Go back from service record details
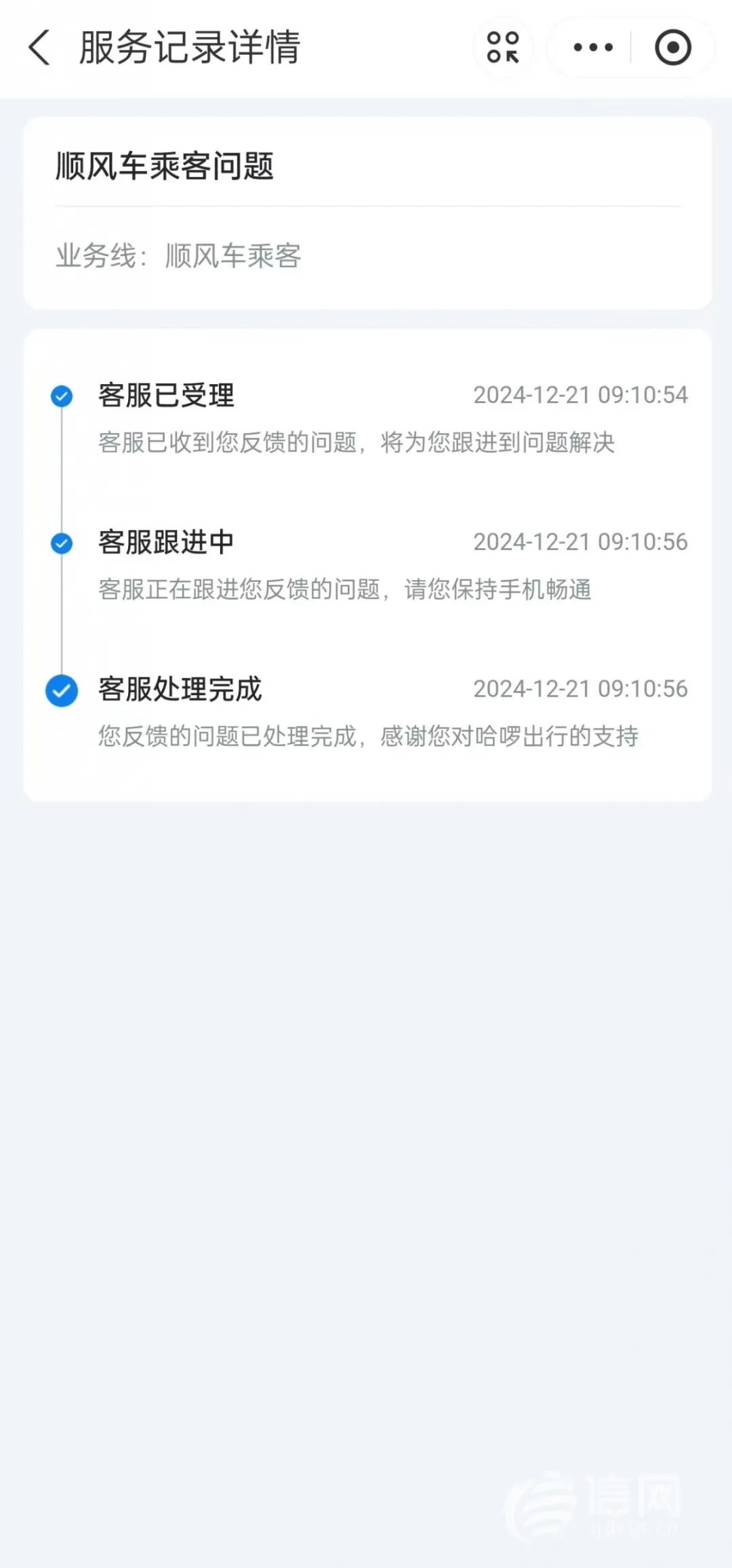This screenshot has width=732, height=1568. click(x=39, y=47)
